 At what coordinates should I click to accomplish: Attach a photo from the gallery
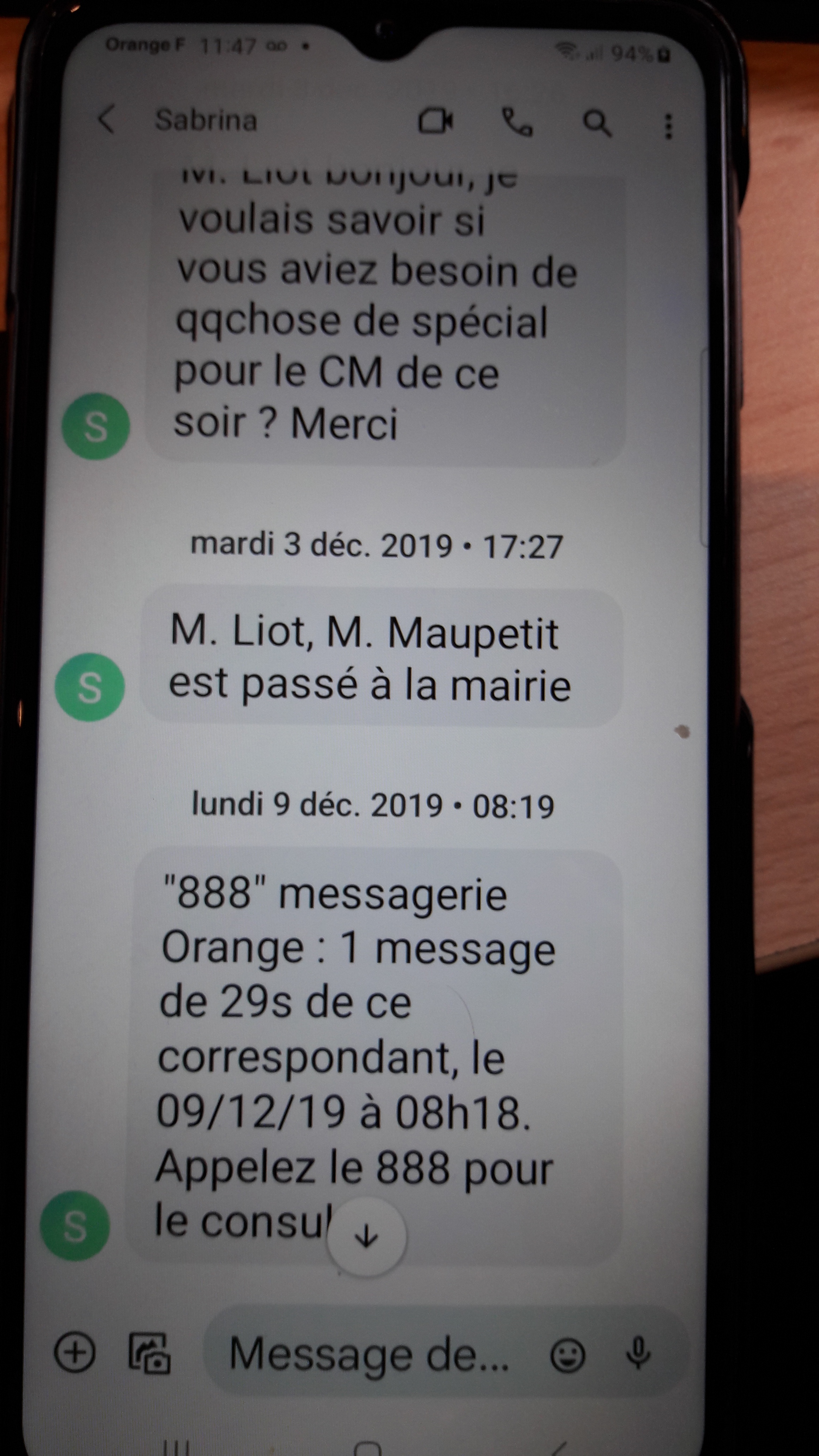coord(149,1353)
